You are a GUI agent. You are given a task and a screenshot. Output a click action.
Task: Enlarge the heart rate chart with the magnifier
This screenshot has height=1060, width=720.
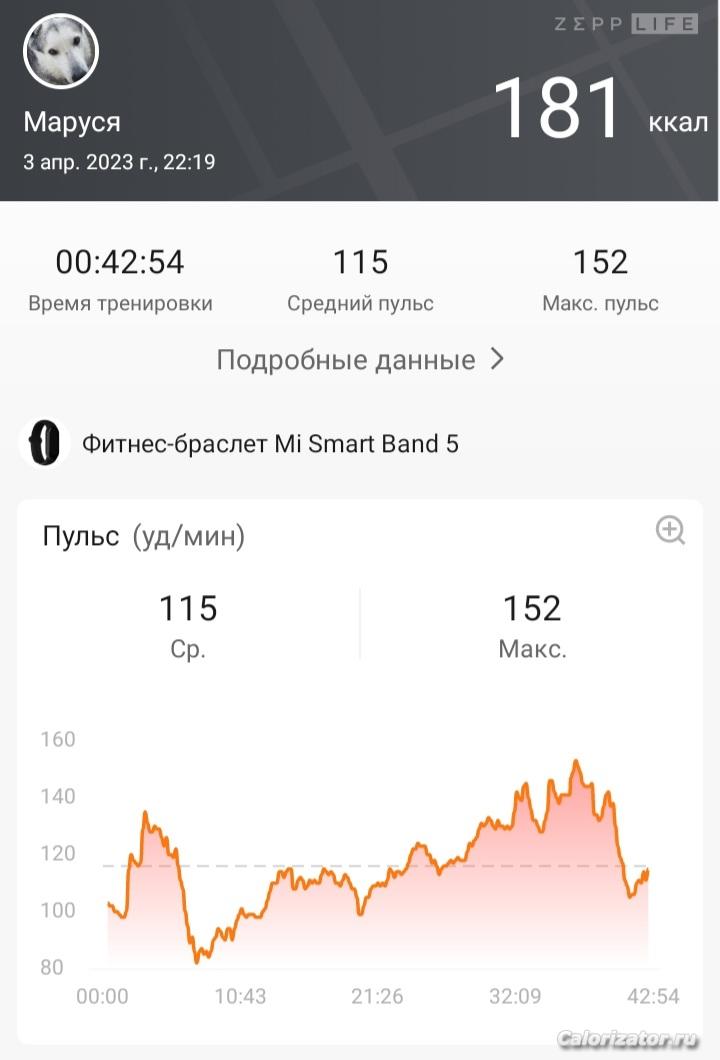pos(670,531)
